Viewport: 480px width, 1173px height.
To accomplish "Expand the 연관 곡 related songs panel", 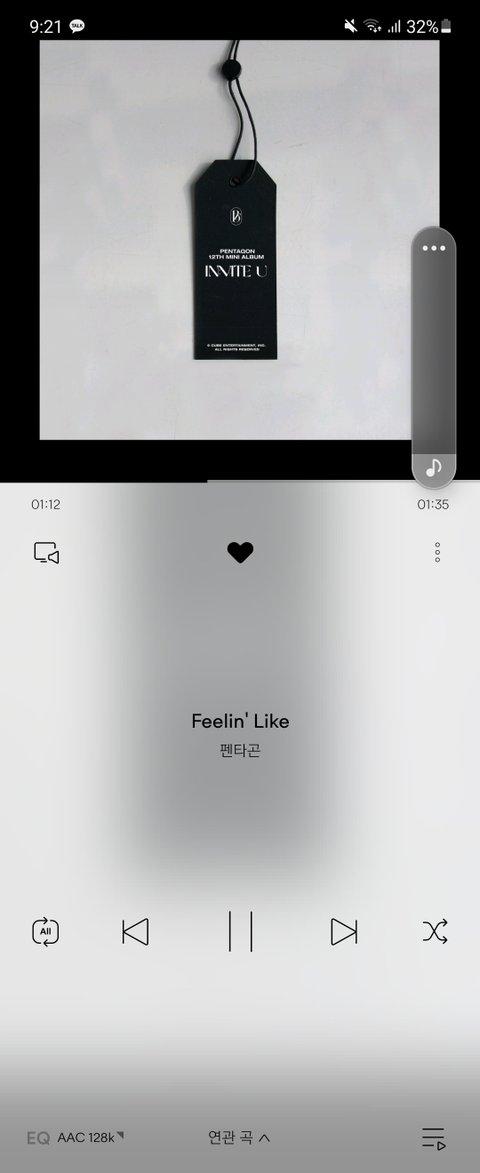I will point(239,1138).
